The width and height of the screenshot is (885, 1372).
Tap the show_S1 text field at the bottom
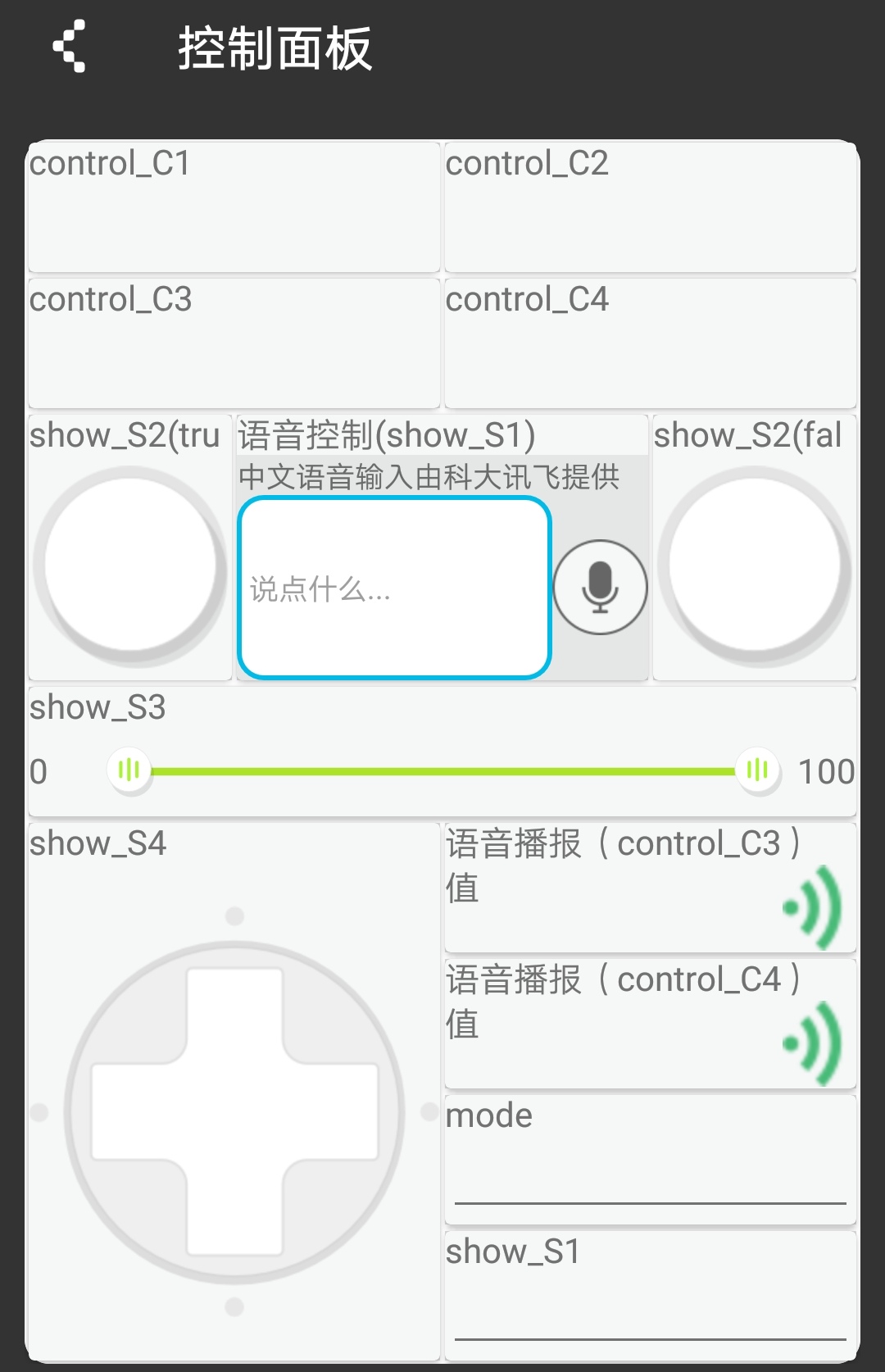click(650, 1316)
